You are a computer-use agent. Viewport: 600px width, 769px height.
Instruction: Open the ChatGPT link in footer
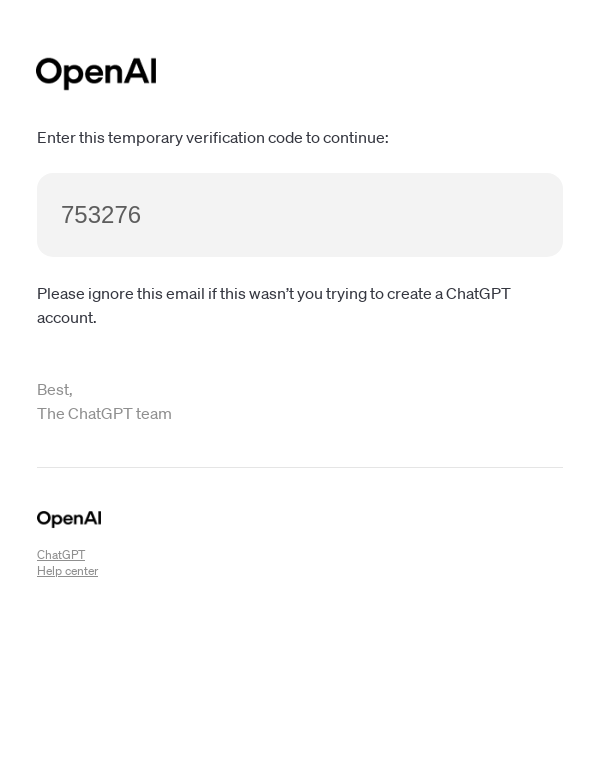coord(61,555)
